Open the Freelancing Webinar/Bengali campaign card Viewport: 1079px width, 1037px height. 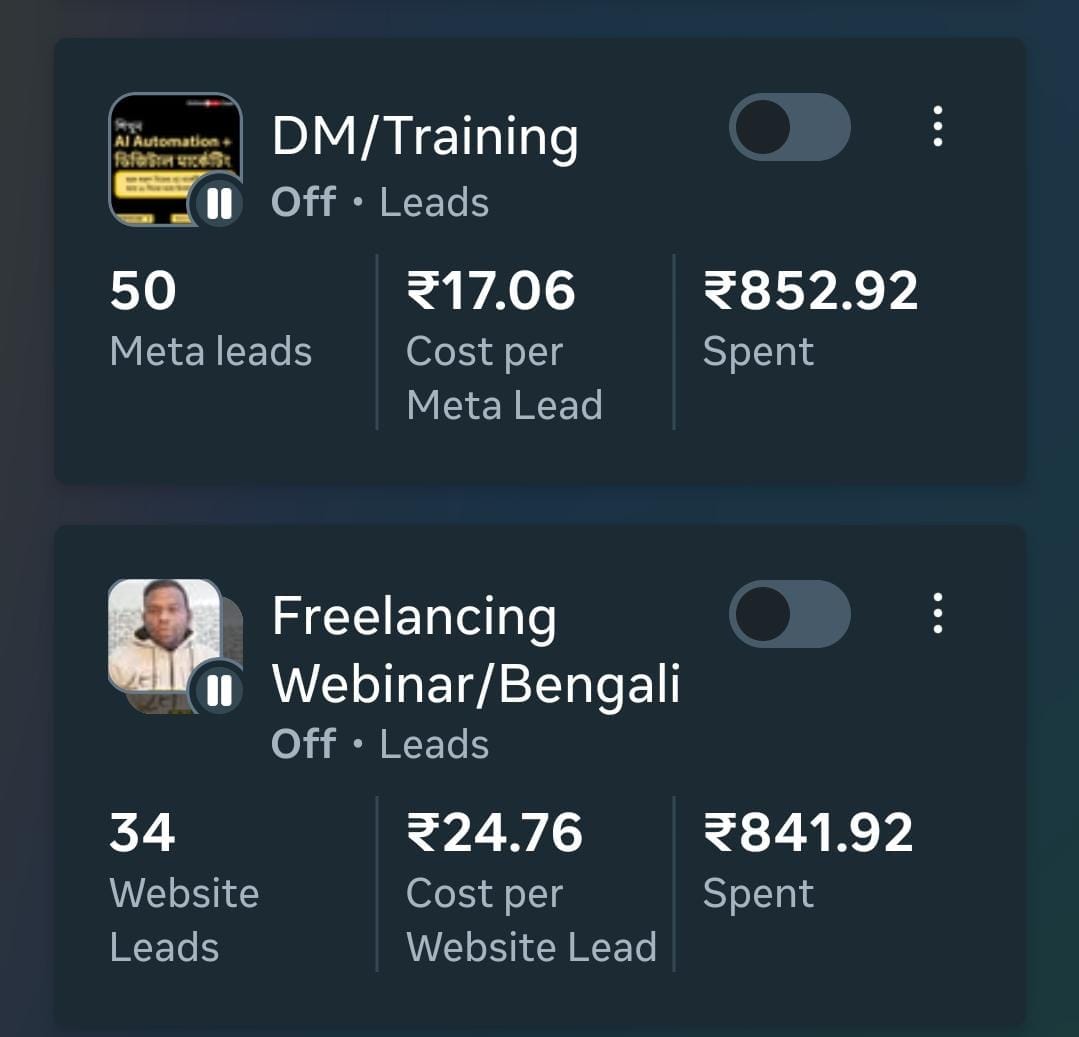point(475,650)
